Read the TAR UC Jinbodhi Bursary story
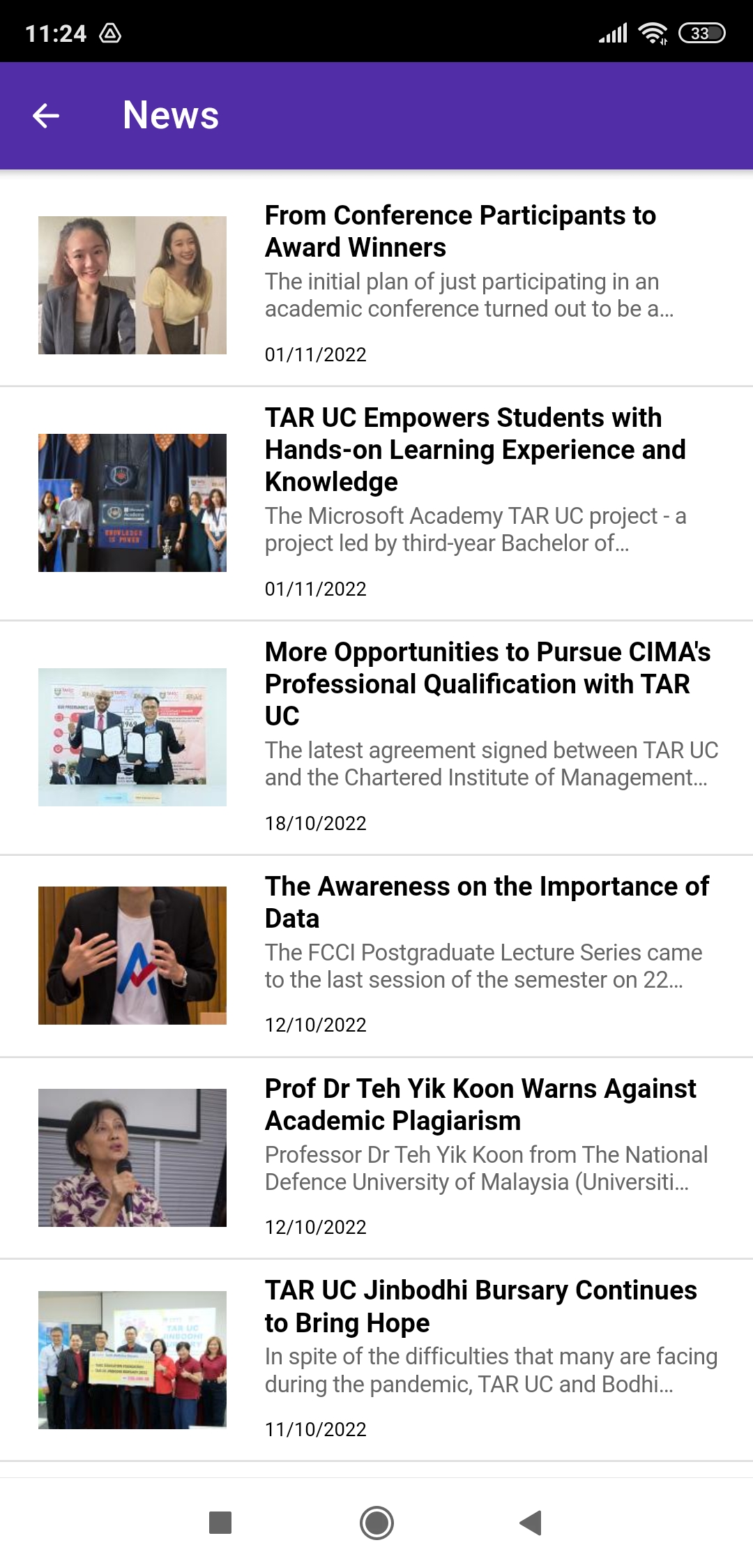753x1568 pixels. tap(480, 1306)
